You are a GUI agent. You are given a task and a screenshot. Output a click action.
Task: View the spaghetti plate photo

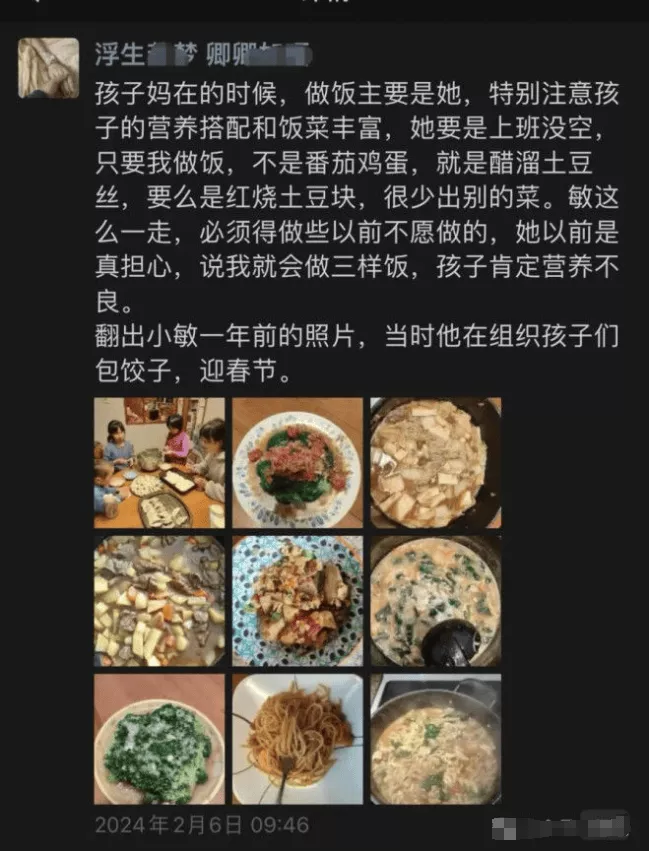tap(297, 738)
